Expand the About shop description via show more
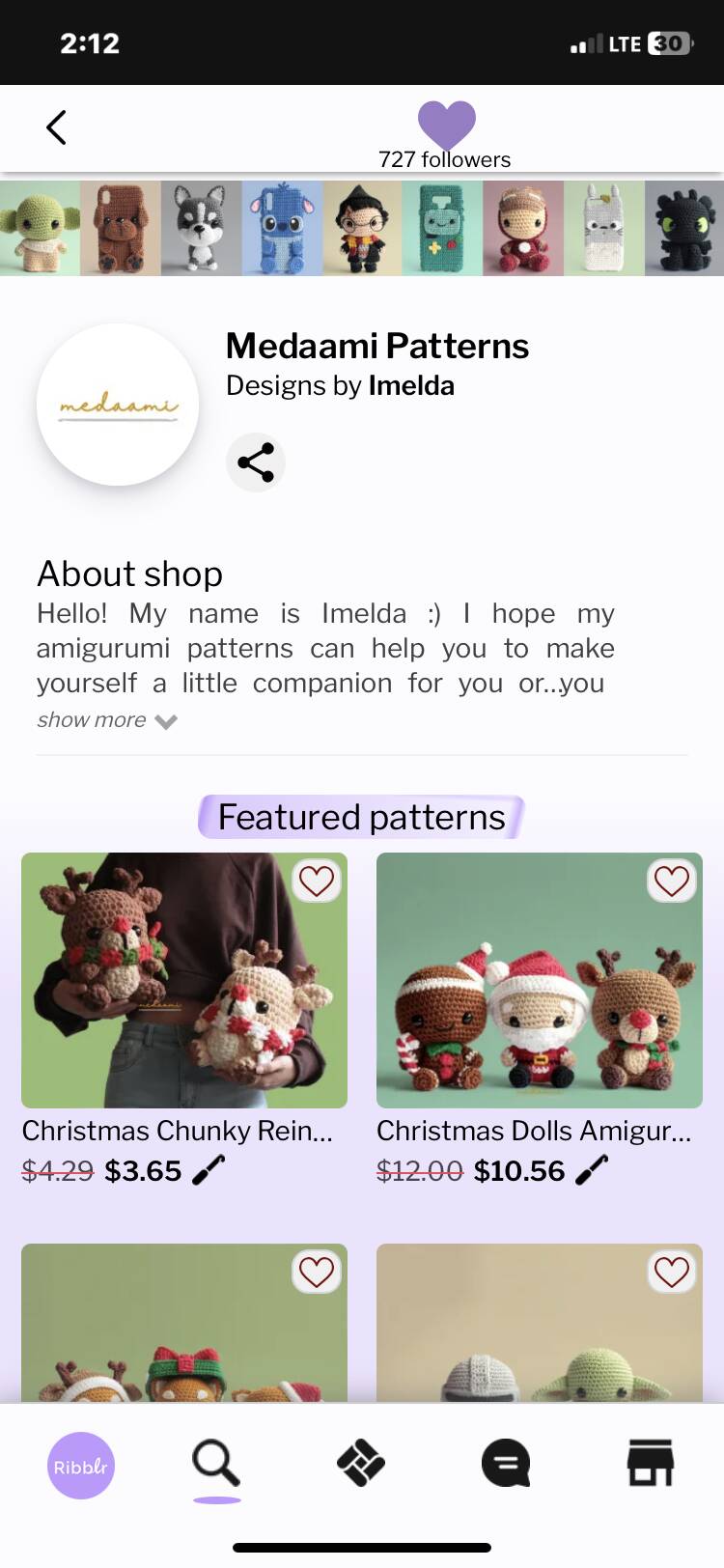724x1568 pixels. [92, 719]
